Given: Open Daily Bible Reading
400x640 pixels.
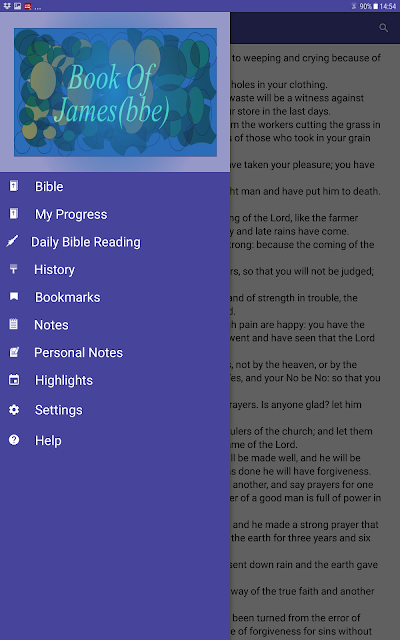Looking at the screenshot, I should tap(115, 242).
